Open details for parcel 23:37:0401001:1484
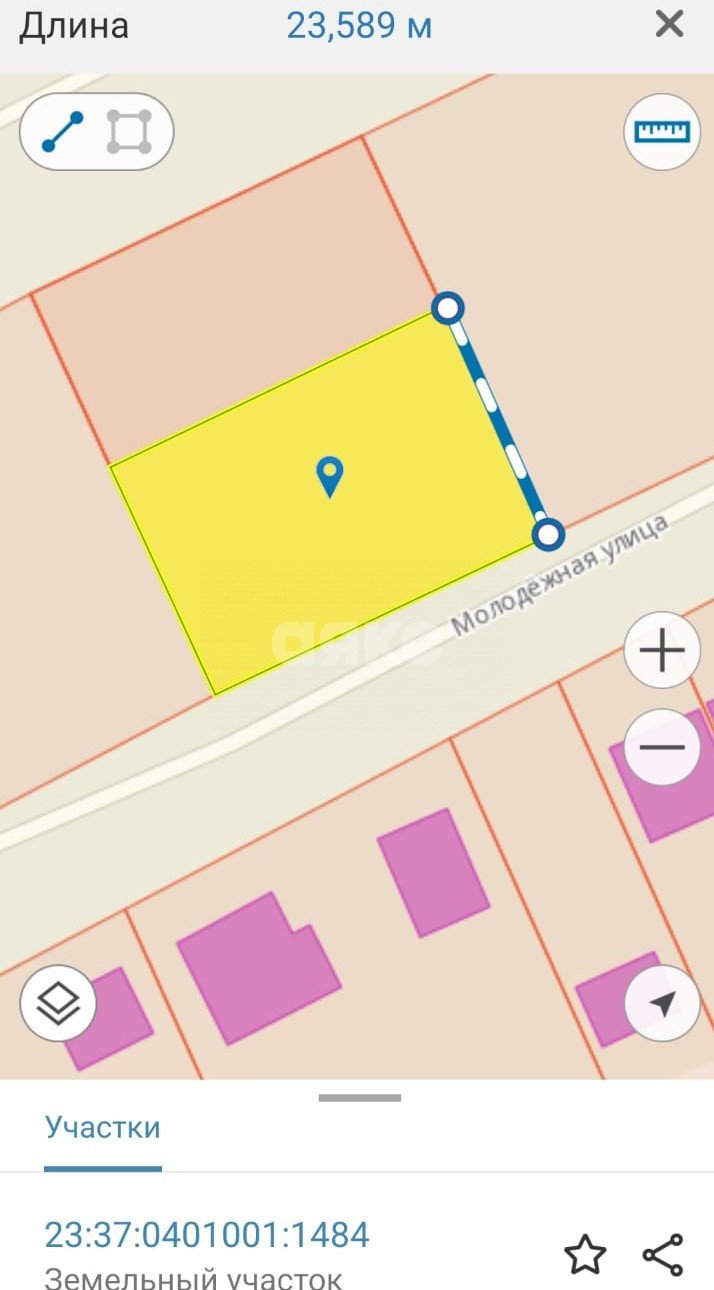This screenshot has width=714, height=1290. (207, 1236)
